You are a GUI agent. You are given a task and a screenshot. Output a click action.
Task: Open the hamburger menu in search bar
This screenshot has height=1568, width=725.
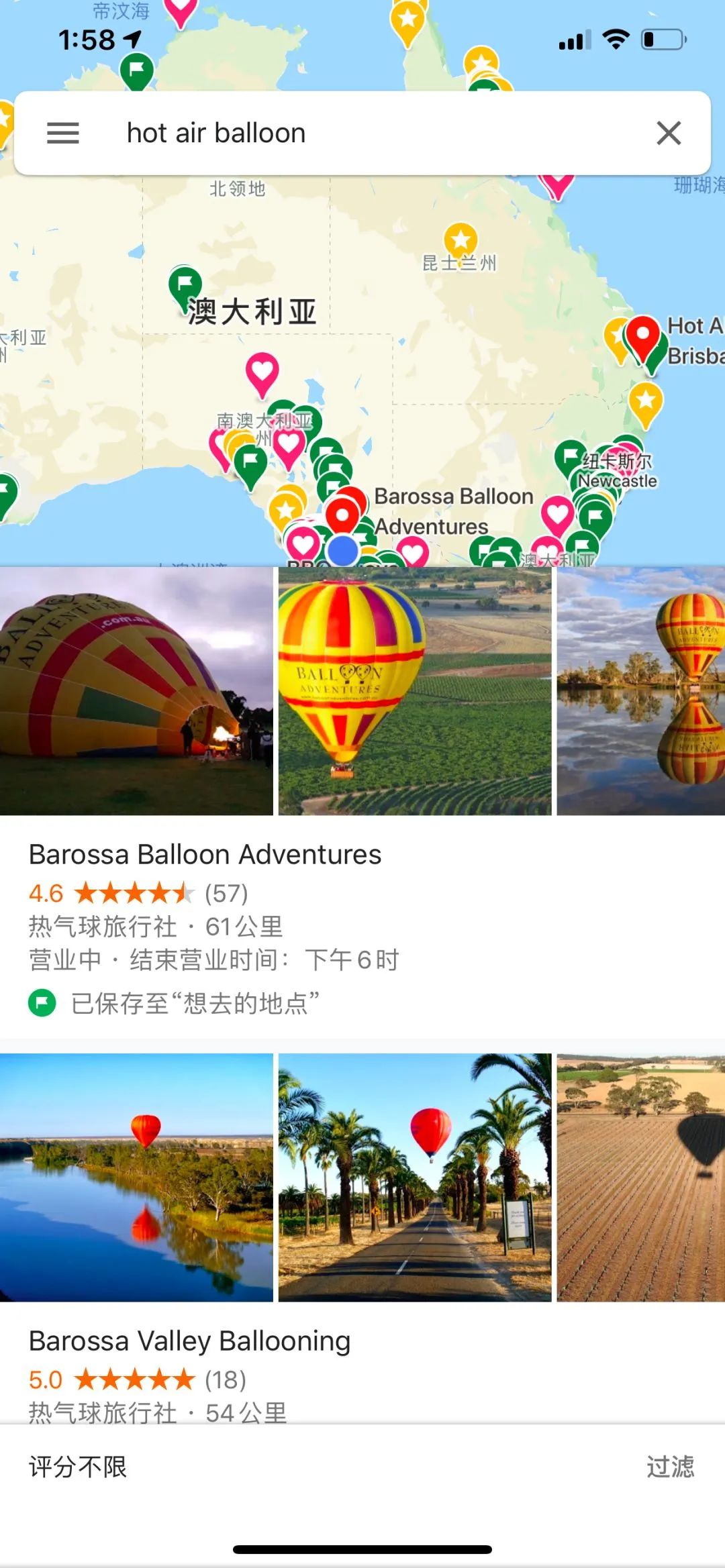pyautogui.click(x=63, y=133)
